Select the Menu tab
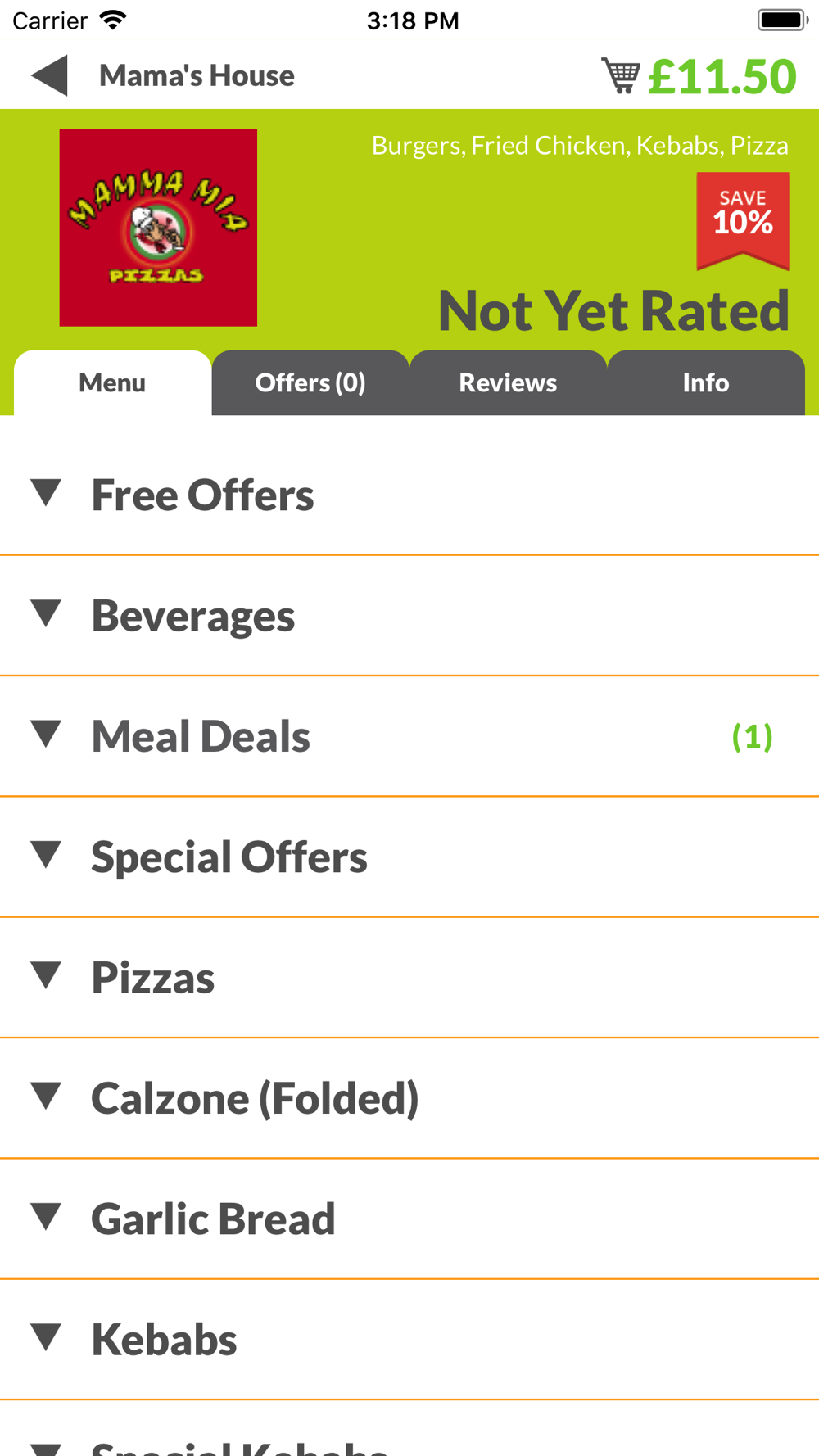Viewport: 819px width, 1456px height. [112, 382]
